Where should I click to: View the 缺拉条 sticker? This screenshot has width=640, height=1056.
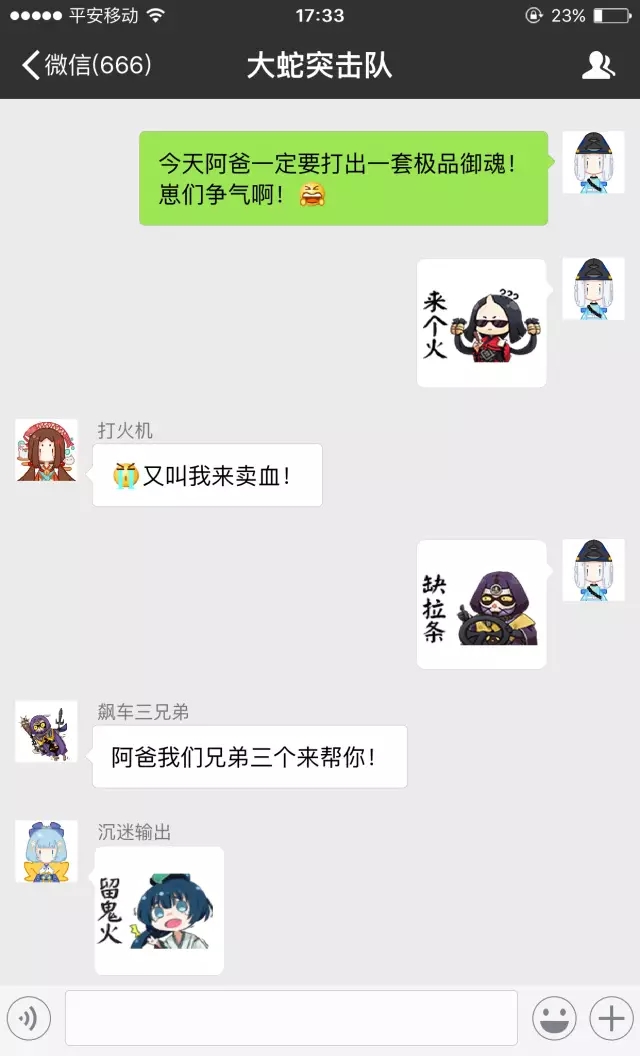pyautogui.click(x=481, y=605)
